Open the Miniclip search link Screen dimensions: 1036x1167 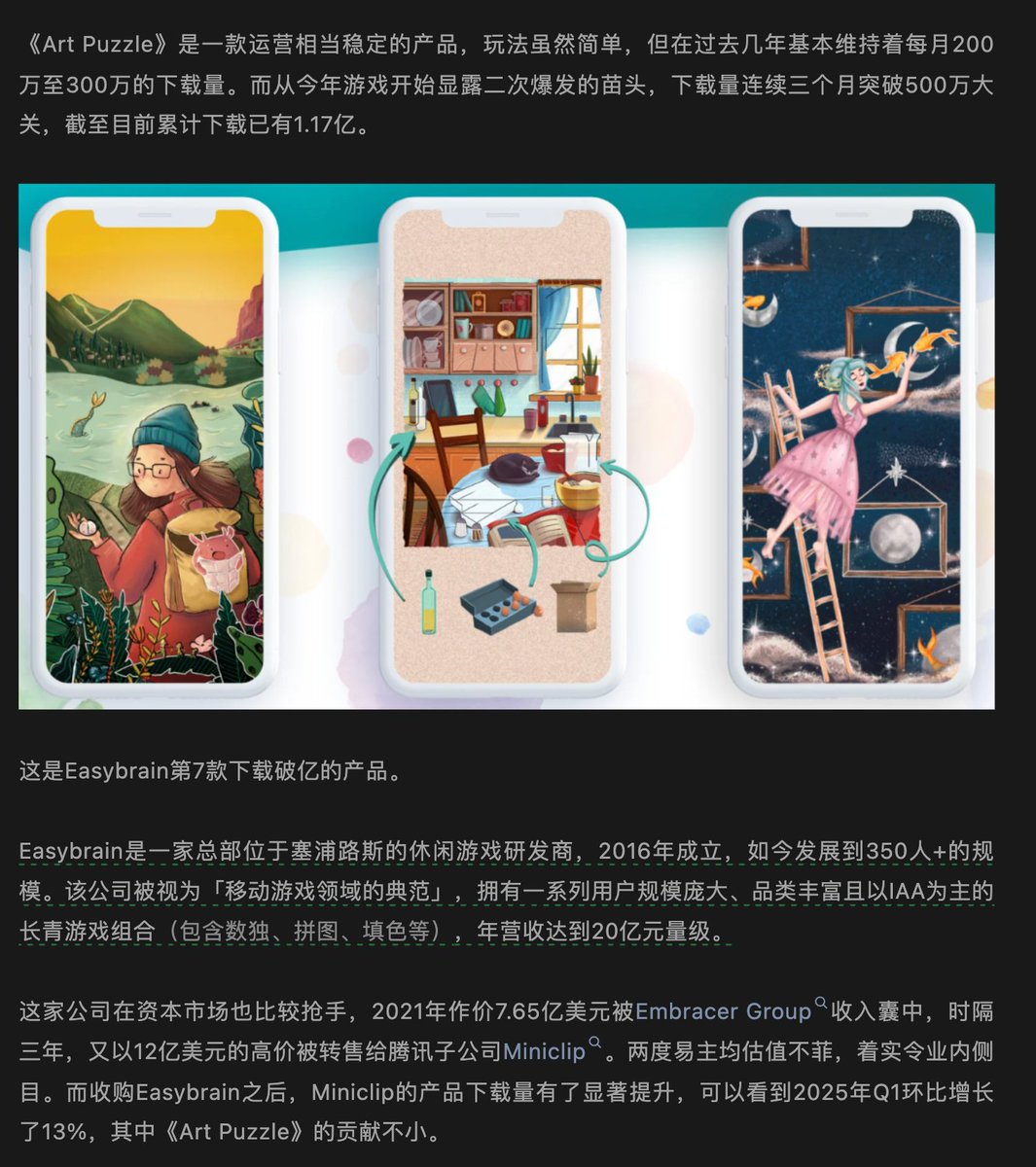544,1052
